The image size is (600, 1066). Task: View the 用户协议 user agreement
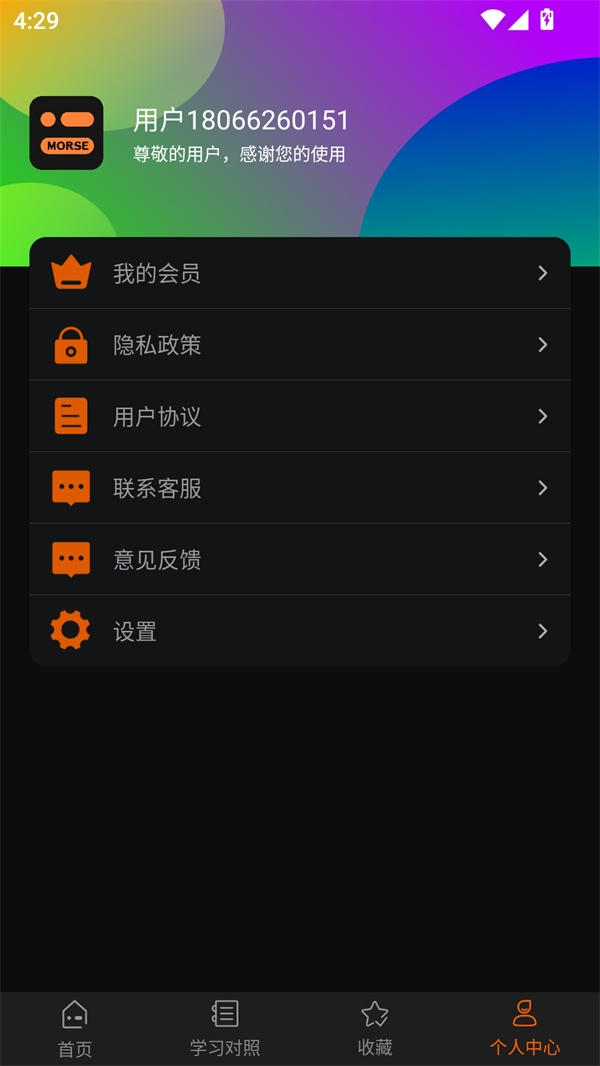click(x=299, y=416)
